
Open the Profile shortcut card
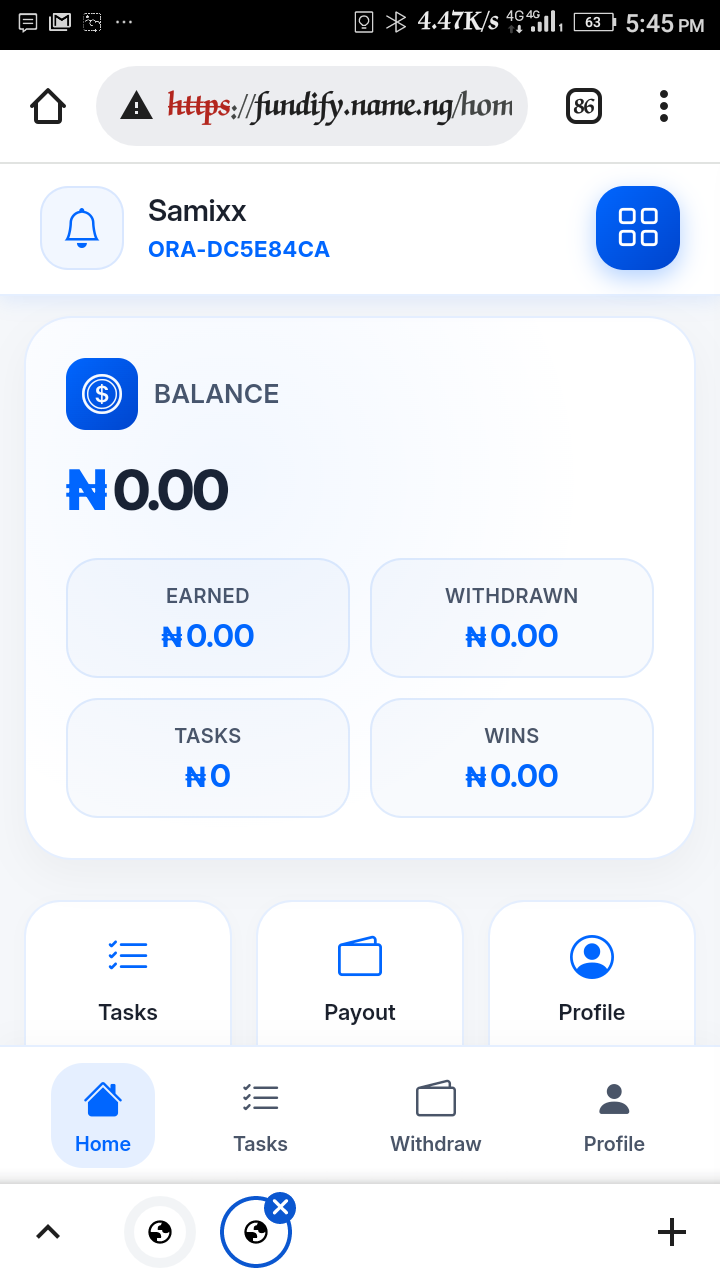pos(592,975)
